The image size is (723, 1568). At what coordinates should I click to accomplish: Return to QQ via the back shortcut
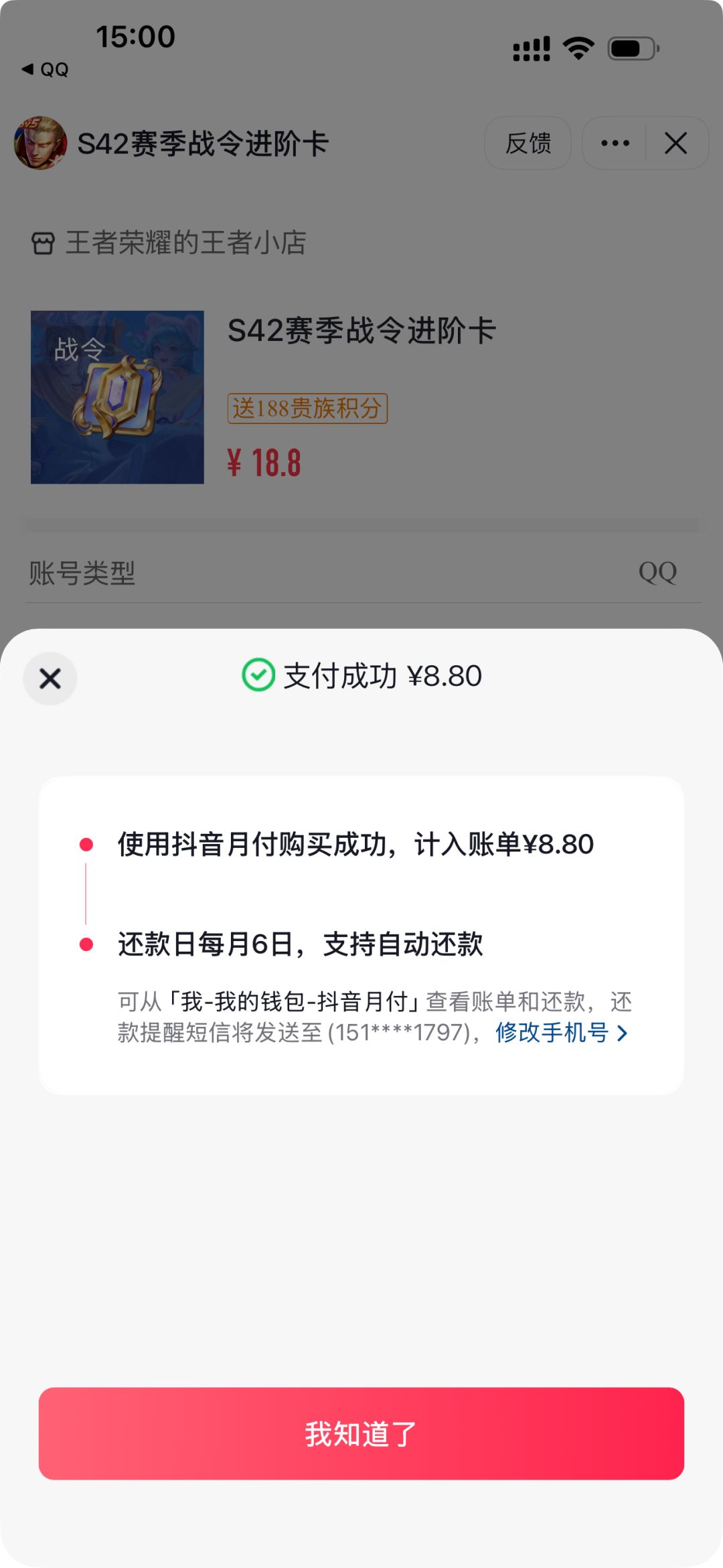pos(46,70)
